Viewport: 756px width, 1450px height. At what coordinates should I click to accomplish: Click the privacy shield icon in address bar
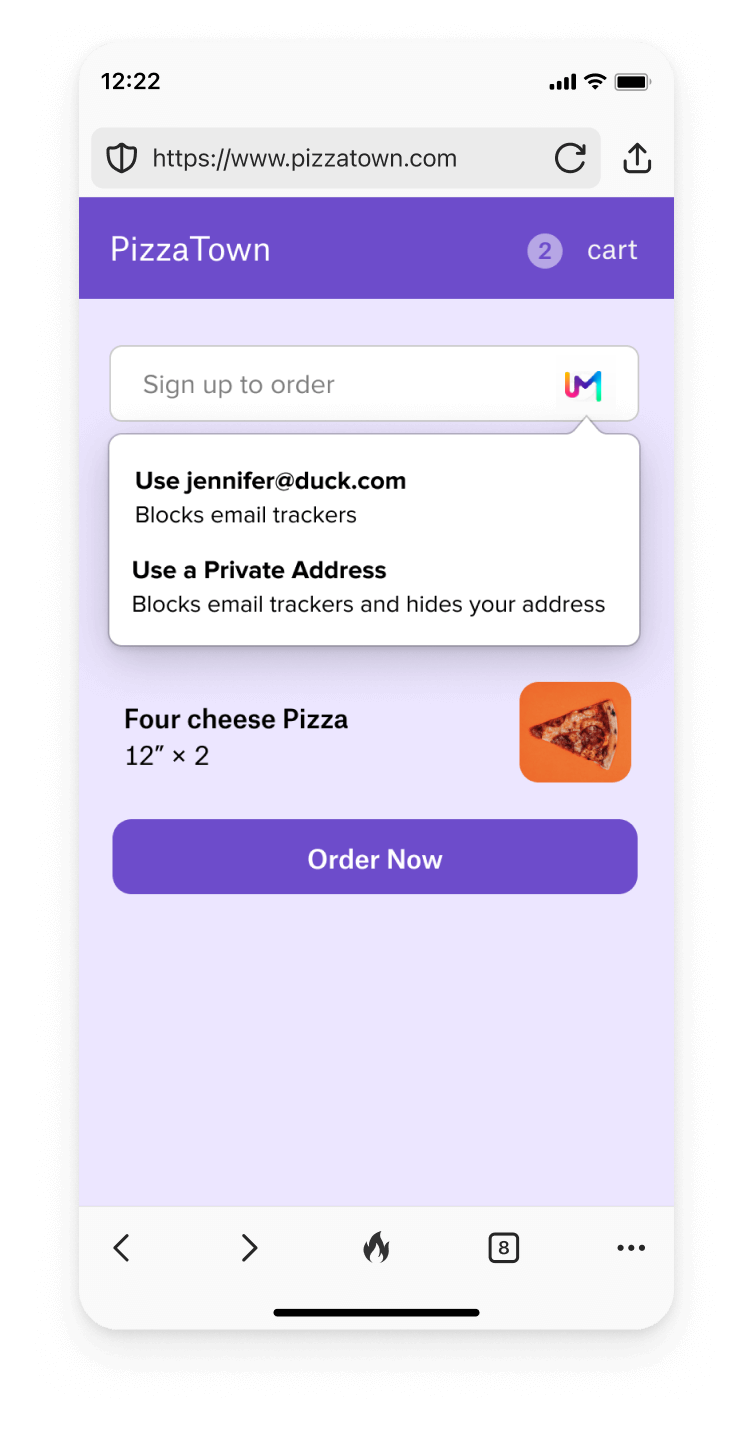tap(120, 157)
